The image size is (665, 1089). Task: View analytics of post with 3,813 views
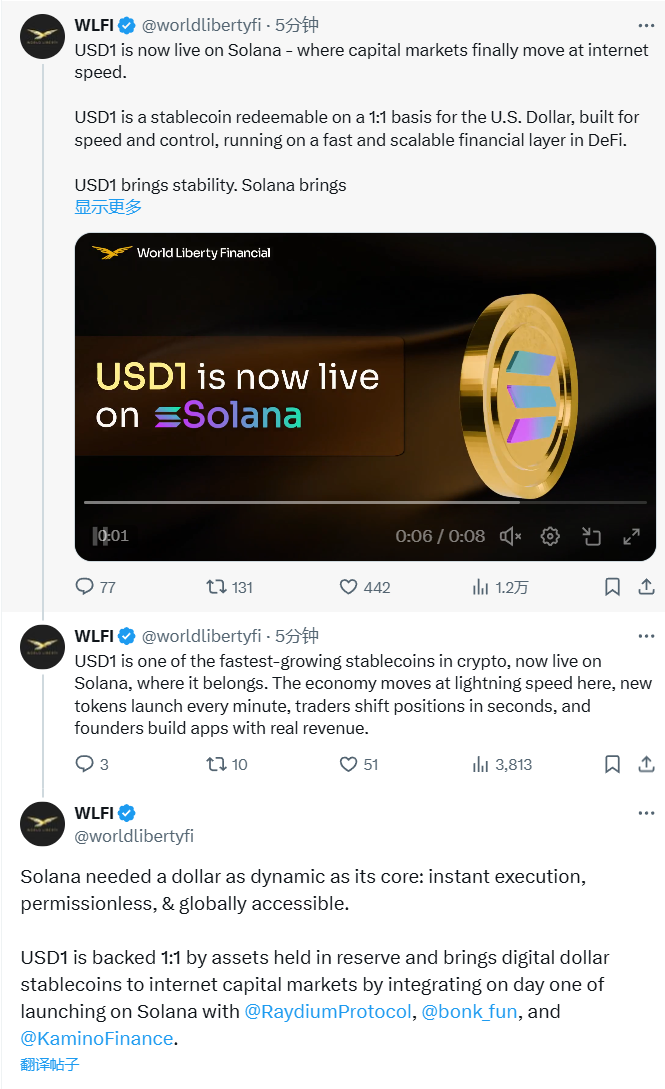[x=502, y=764]
